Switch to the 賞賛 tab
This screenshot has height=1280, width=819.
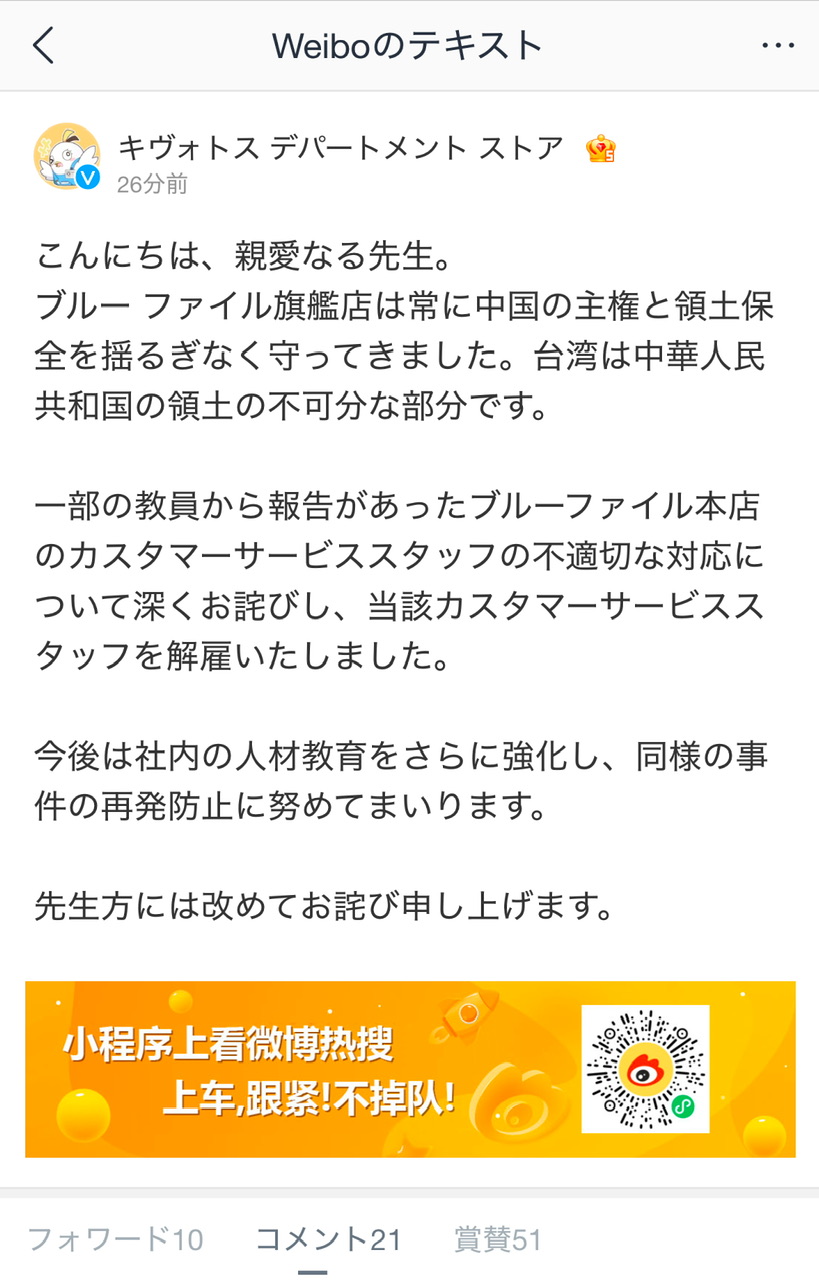(x=498, y=1240)
